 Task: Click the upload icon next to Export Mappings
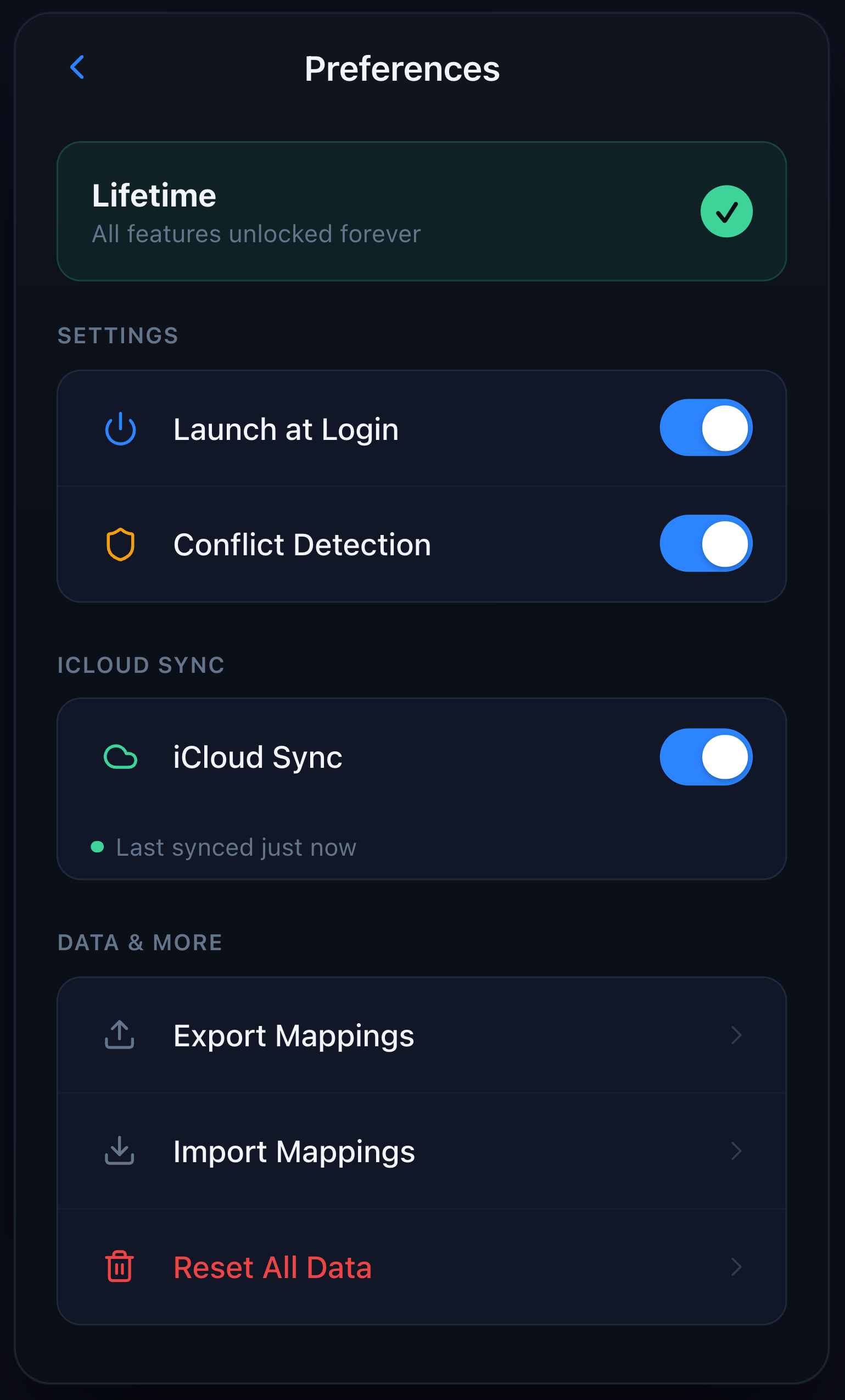coord(119,1035)
